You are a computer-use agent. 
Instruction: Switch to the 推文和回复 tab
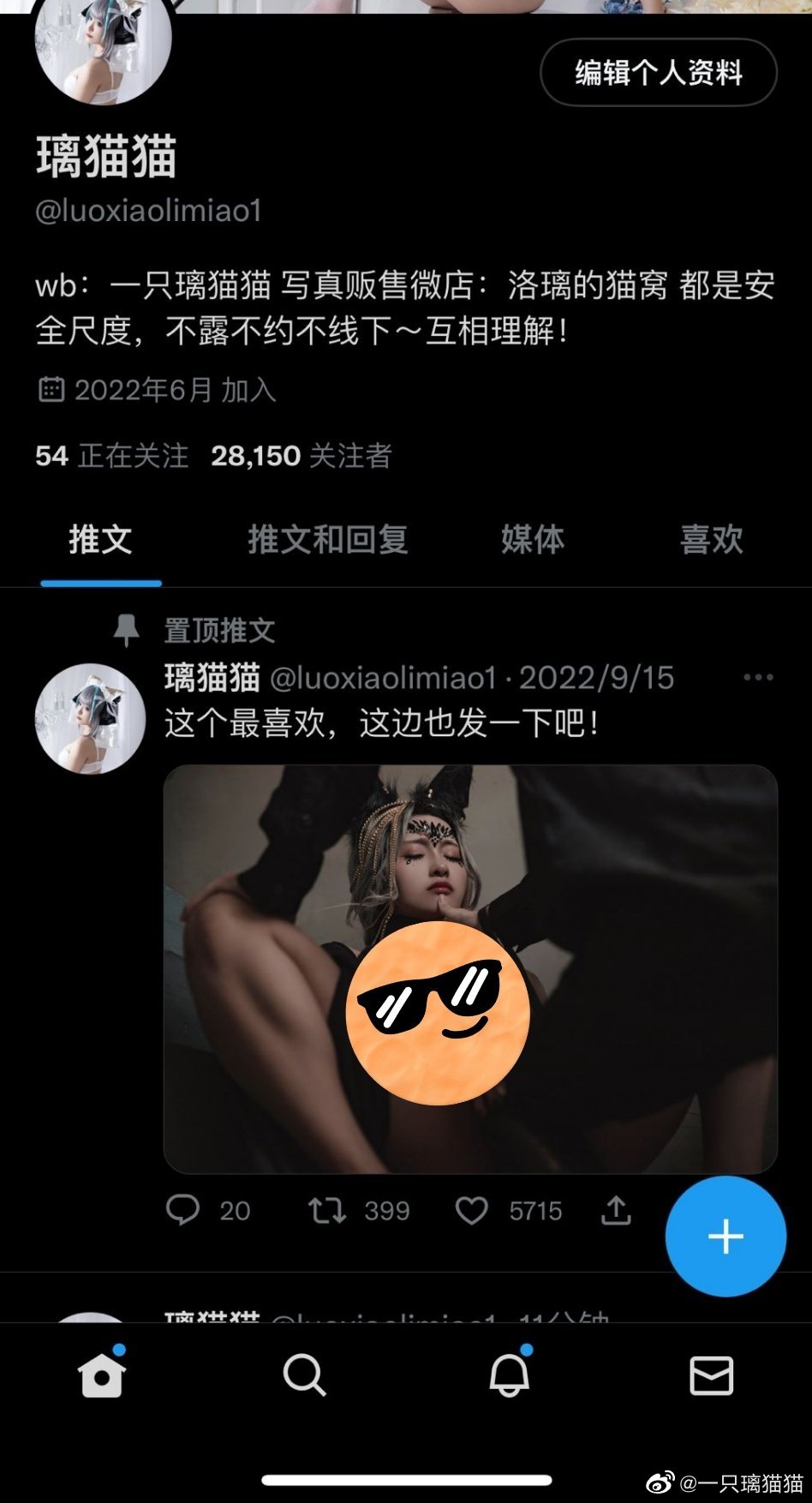click(327, 540)
